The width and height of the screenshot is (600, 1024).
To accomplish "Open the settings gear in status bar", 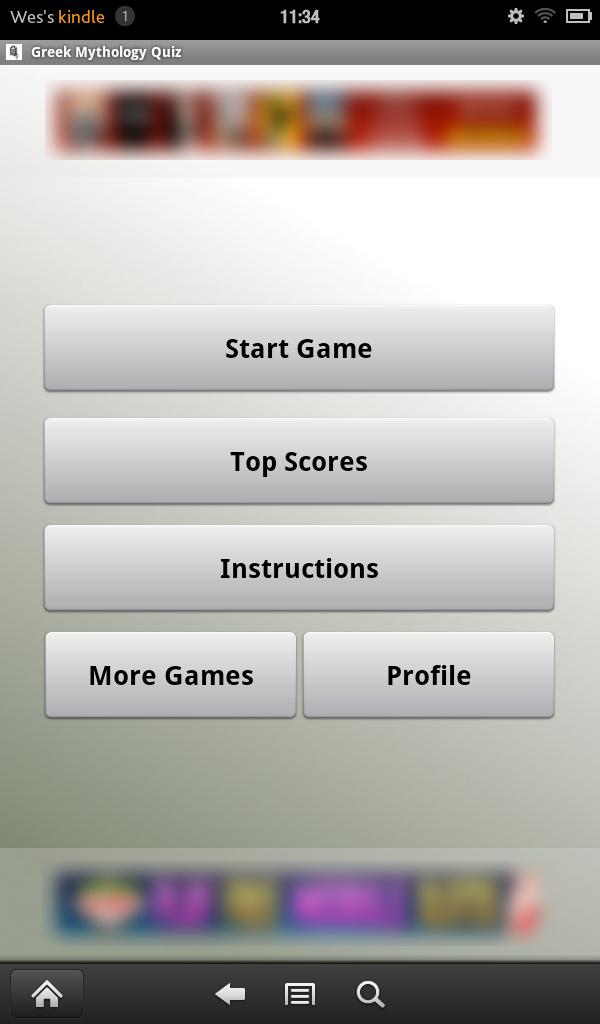I will [x=515, y=16].
